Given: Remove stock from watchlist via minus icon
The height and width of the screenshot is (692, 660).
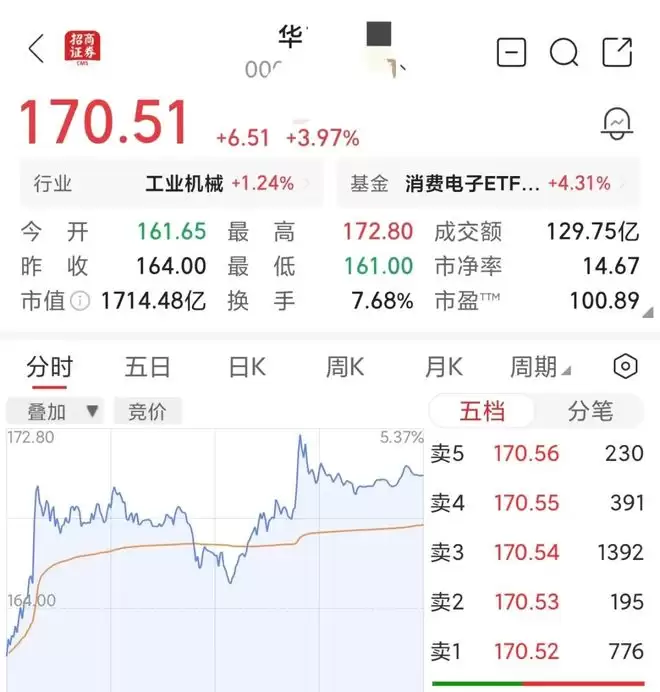Looking at the screenshot, I should [x=511, y=52].
